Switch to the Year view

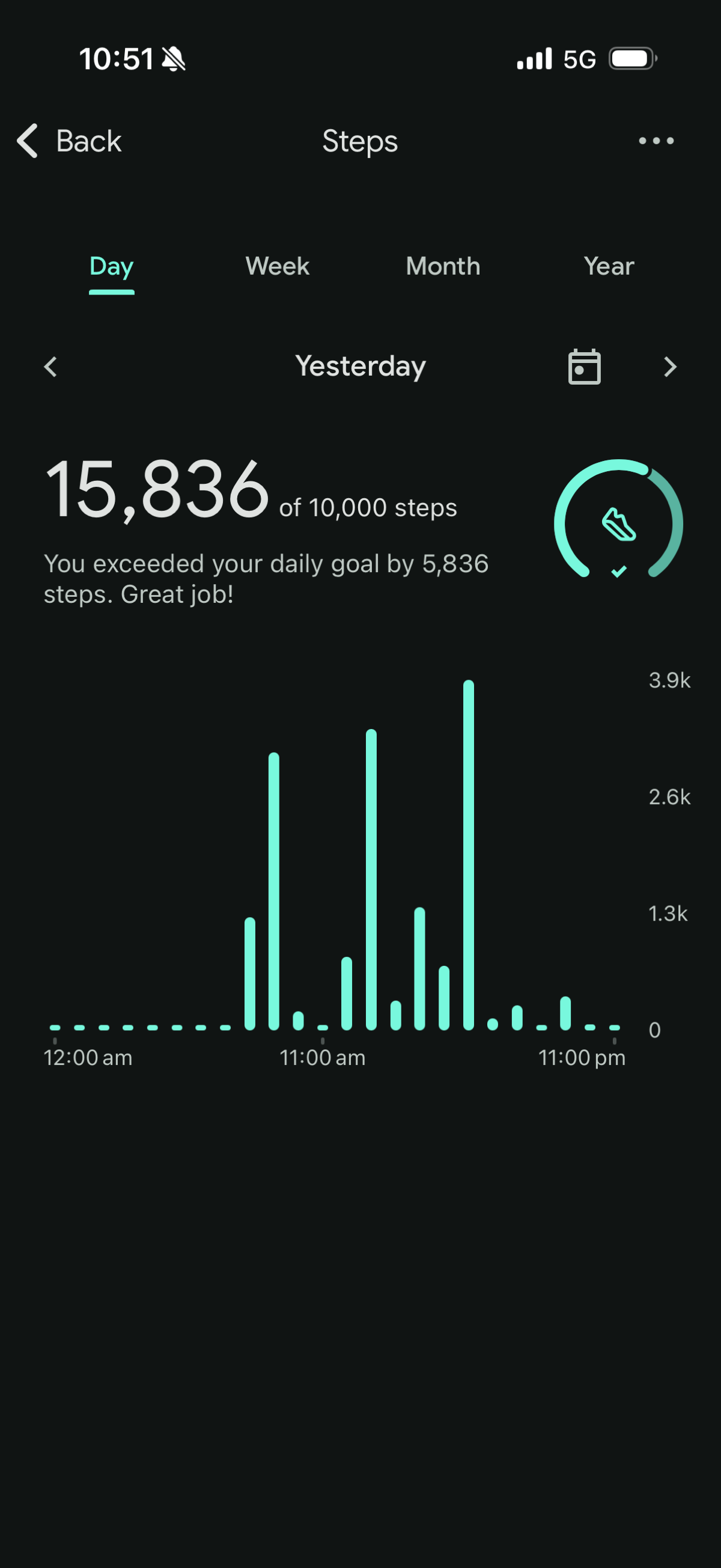point(609,267)
